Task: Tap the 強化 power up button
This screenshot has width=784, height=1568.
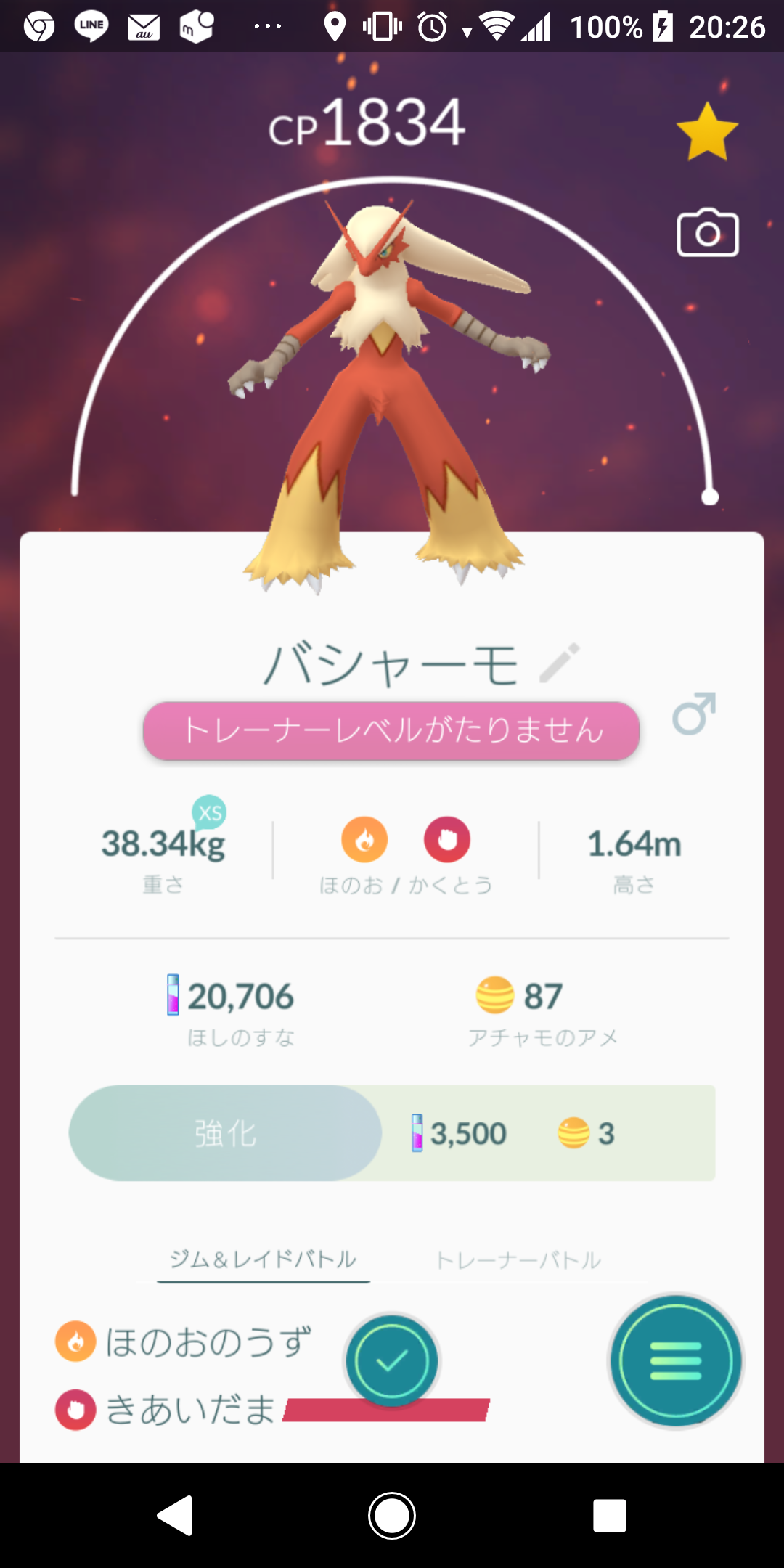Action: pyautogui.click(x=225, y=1133)
